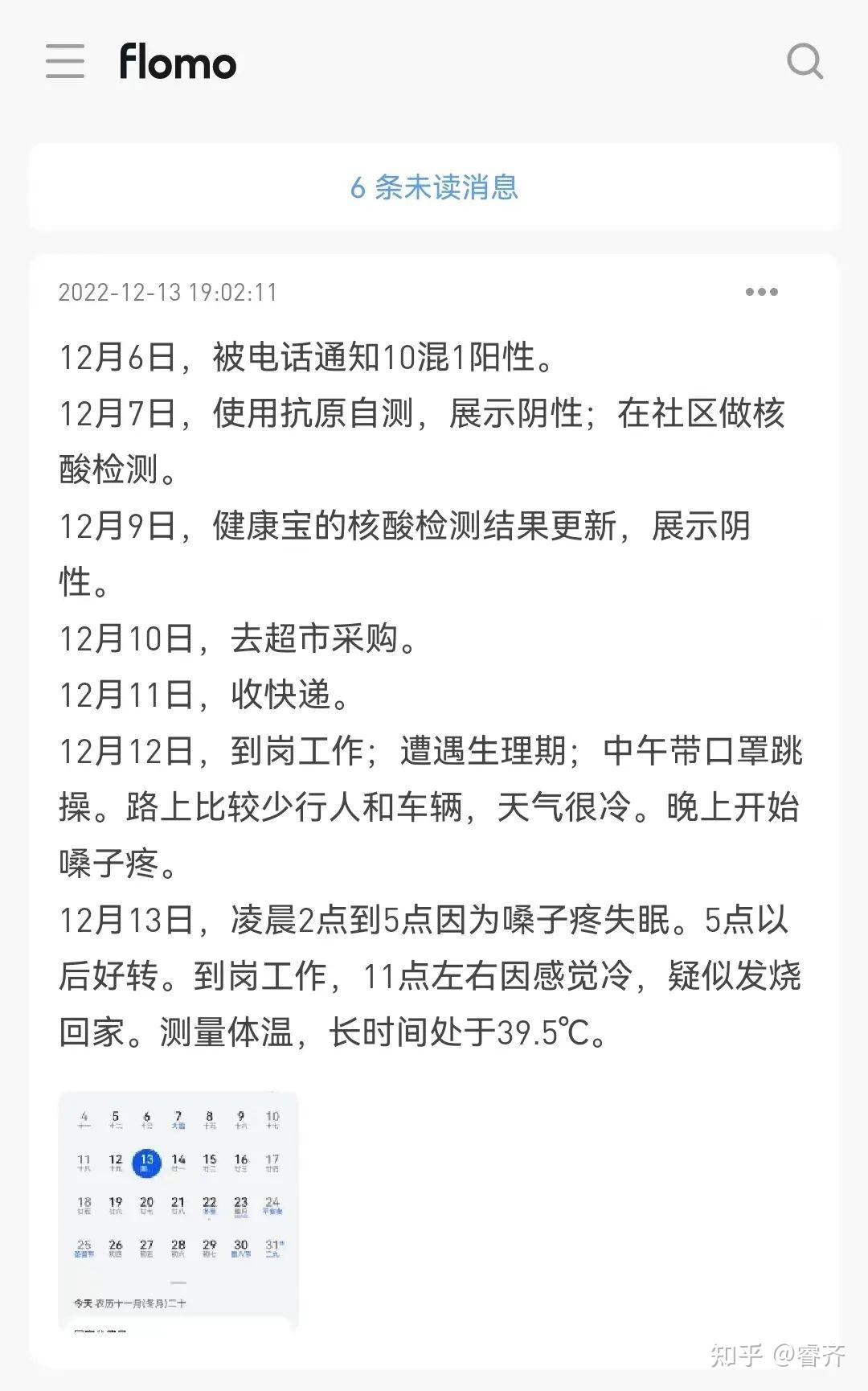Select date 30 腊八节 in the calendar
The image size is (868, 1391).
[240, 1246]
